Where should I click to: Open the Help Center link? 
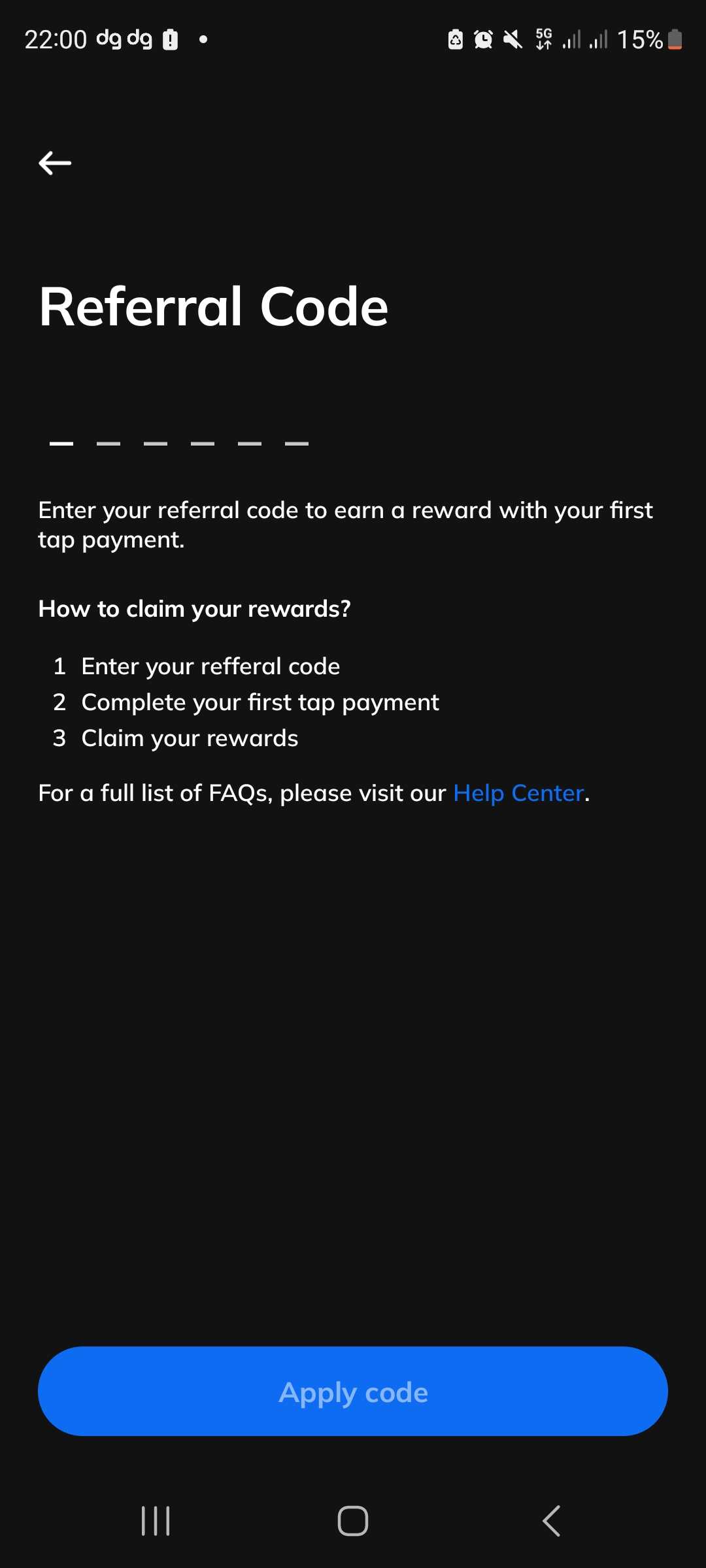pos(518,792)
